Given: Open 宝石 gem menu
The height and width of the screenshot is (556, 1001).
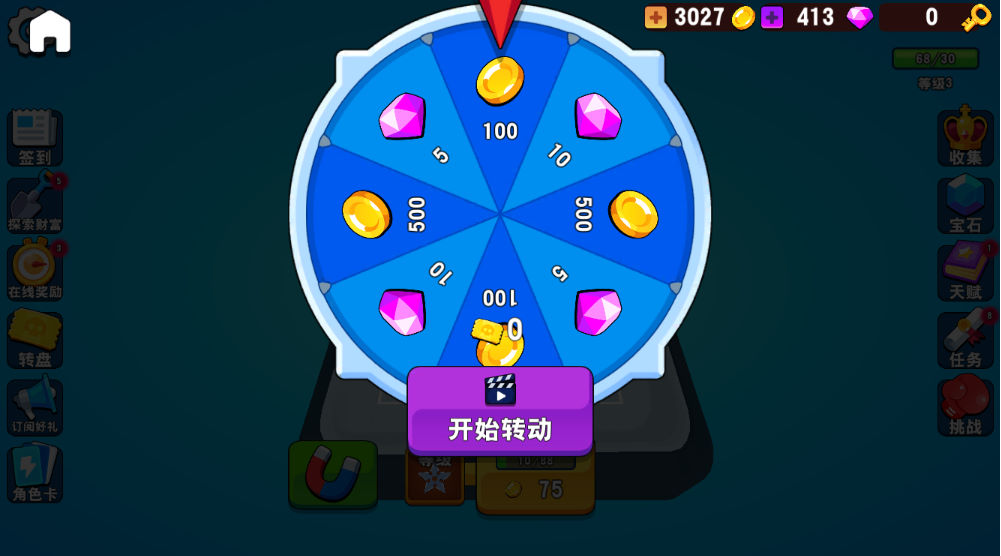Looking at the screenshot, I should click(x=965, y=205).
